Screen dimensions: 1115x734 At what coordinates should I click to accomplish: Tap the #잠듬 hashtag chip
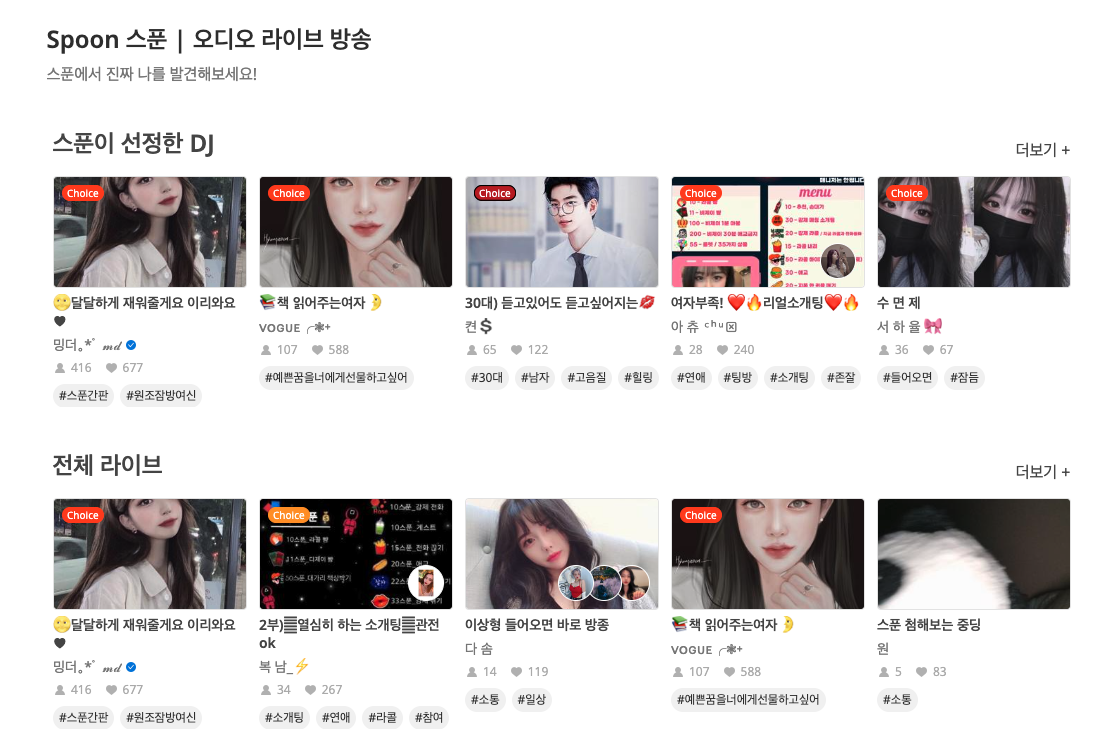(x=965, y=378)
